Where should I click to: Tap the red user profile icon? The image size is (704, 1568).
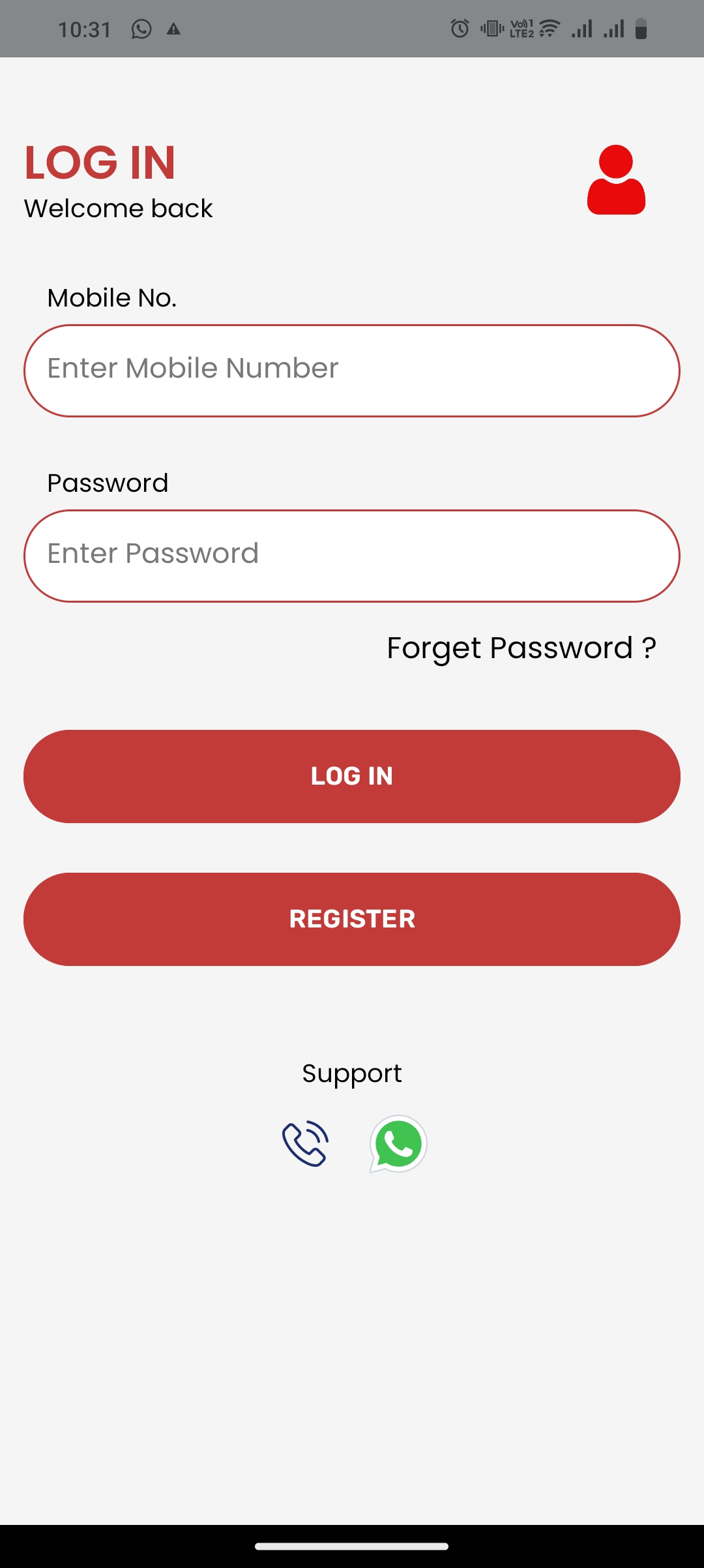tap(616, 181)
